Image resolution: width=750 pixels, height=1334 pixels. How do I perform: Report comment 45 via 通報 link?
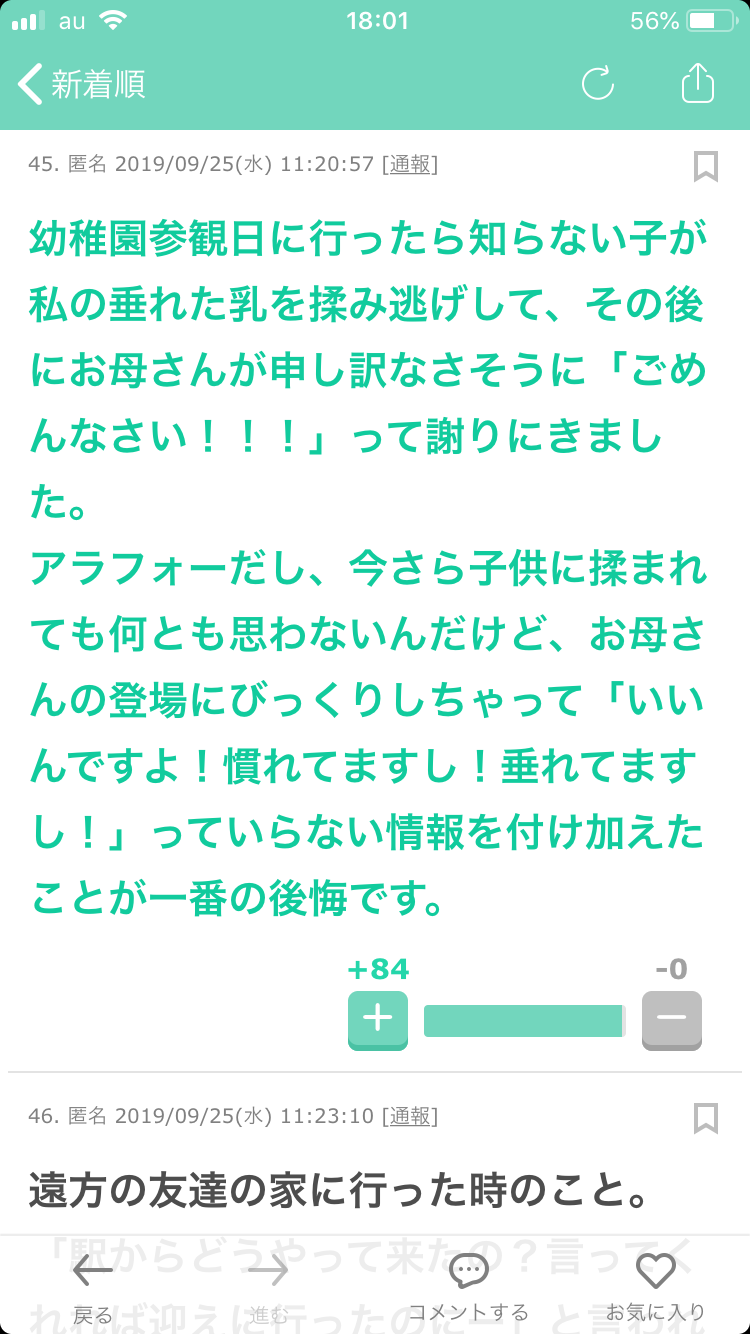pos(410,164)
